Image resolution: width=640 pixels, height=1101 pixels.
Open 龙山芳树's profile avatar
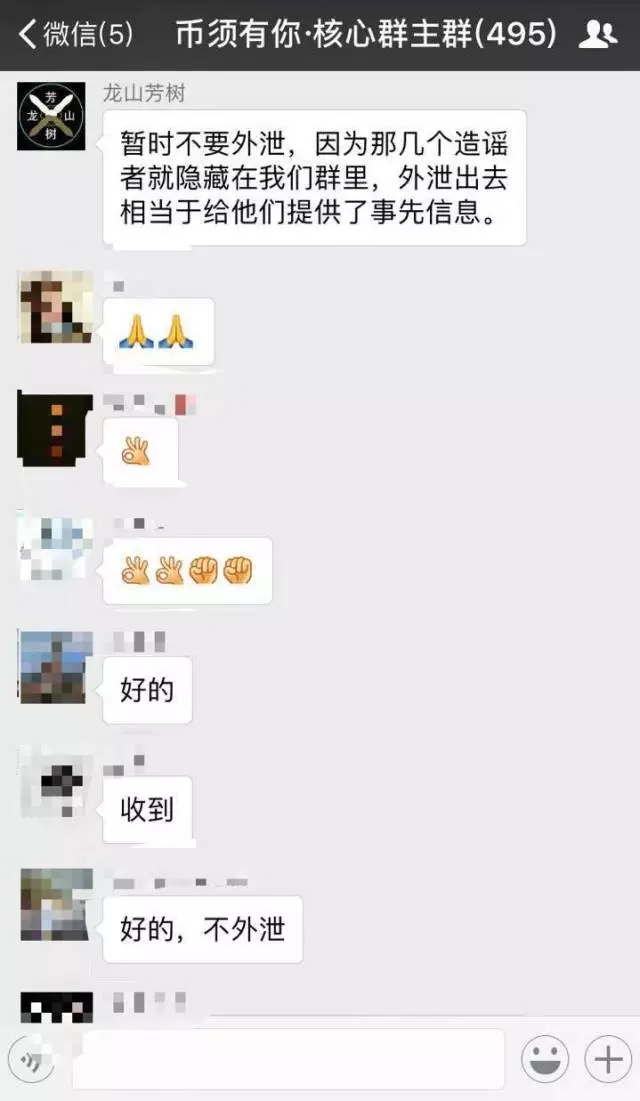pyautogui.click(x=51, y=116)
